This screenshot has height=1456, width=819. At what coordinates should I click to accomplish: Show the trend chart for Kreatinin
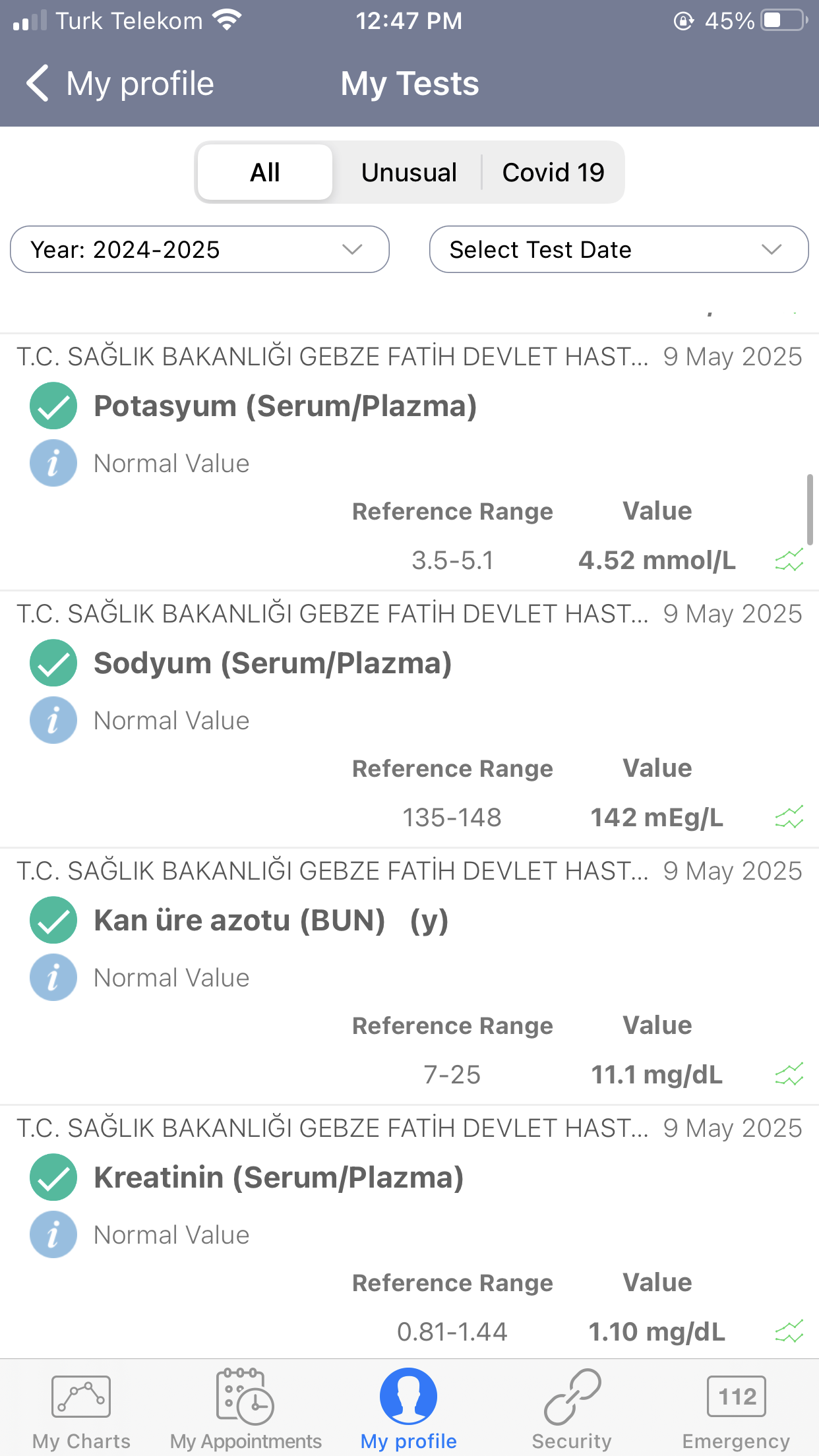(x=789, y=1331)
